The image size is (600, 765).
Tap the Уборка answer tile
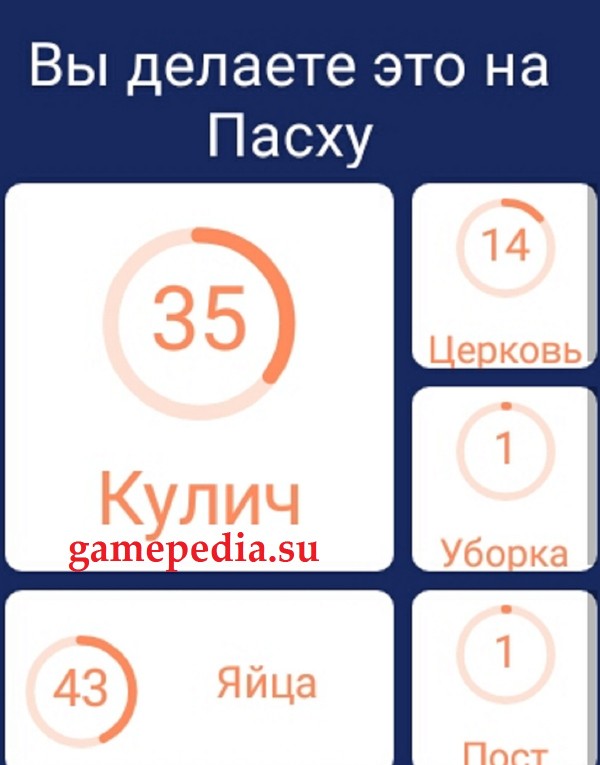click(x=504, y=479)
